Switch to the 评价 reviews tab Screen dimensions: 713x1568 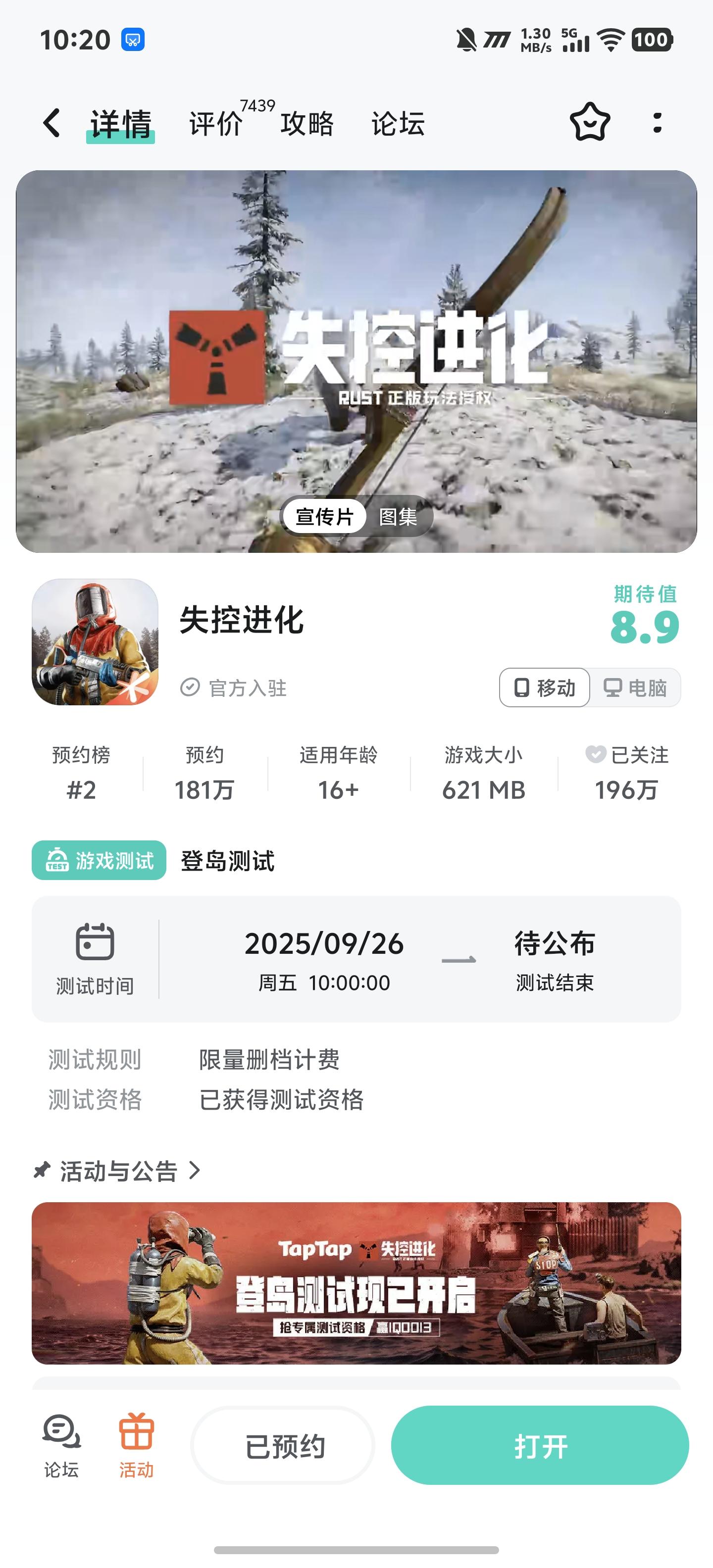click(x=216, y=124)
